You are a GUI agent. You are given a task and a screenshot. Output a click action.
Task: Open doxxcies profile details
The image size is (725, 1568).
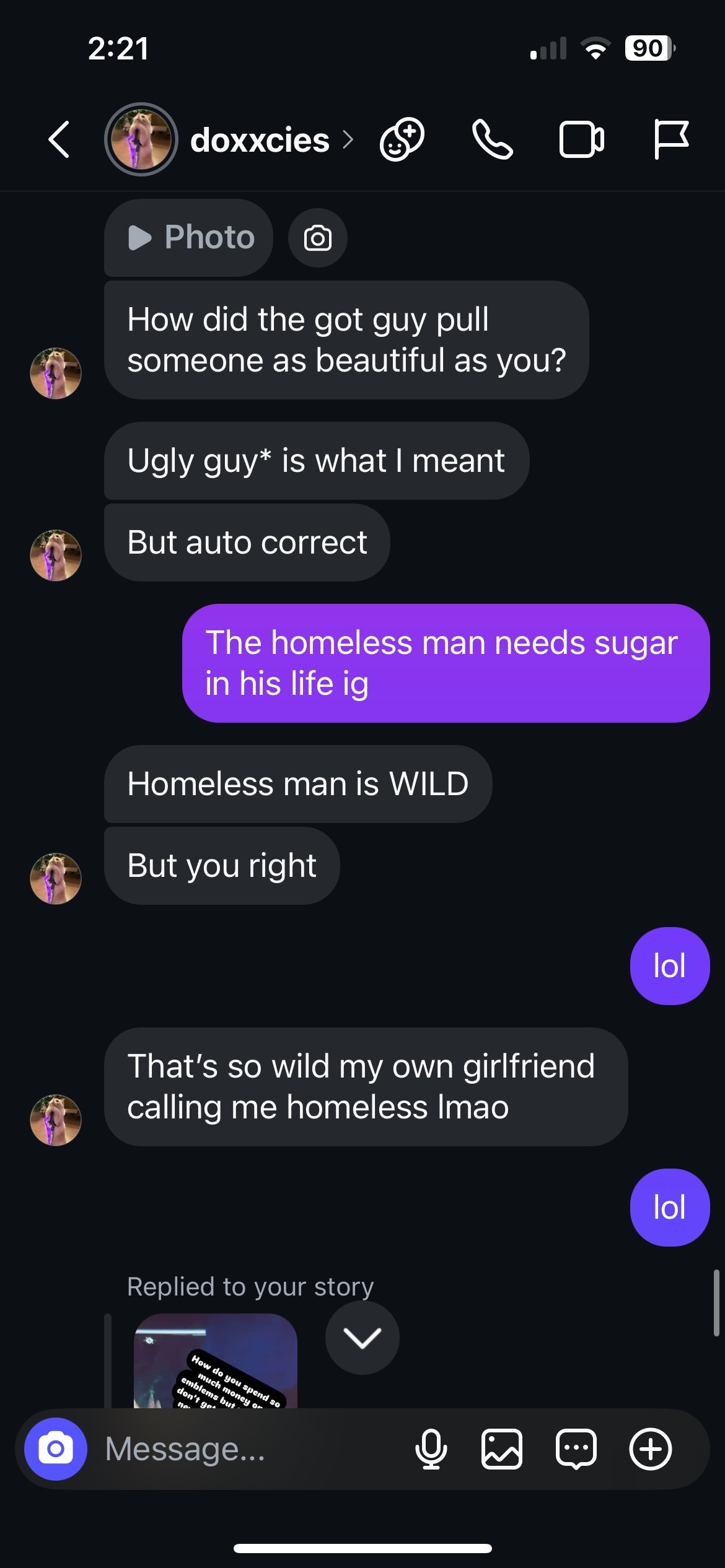pos(260,140)
